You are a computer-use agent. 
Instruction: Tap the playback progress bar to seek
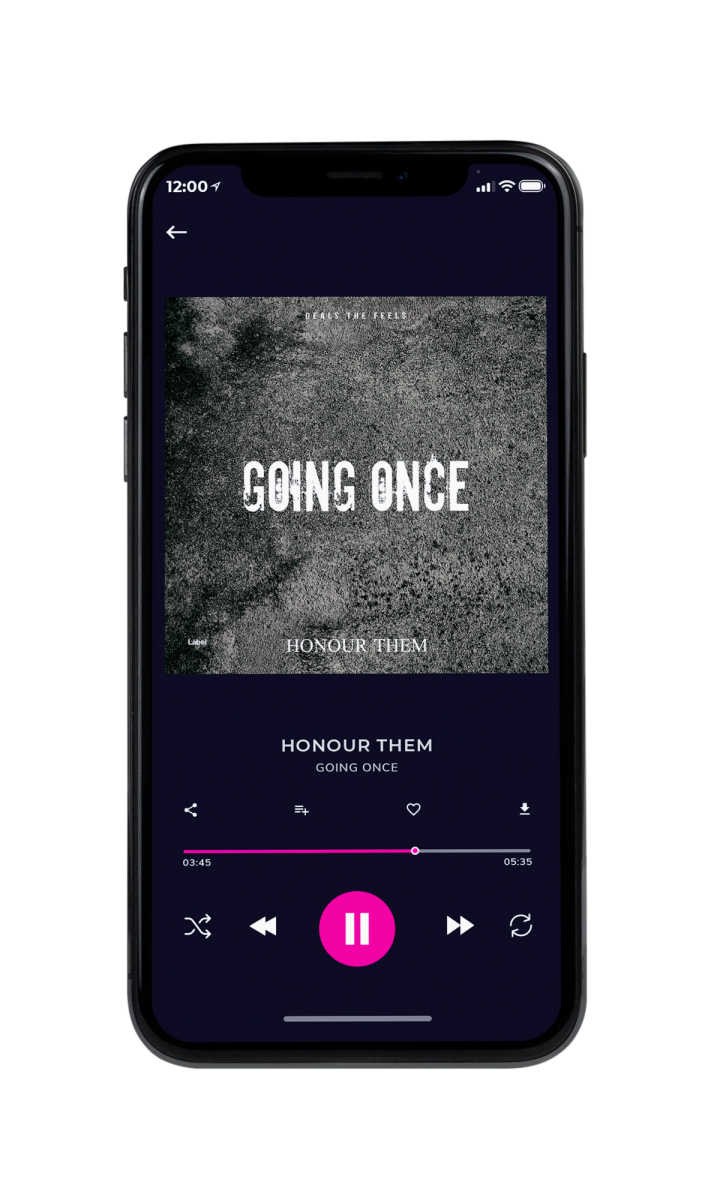(x=357, y=851)
